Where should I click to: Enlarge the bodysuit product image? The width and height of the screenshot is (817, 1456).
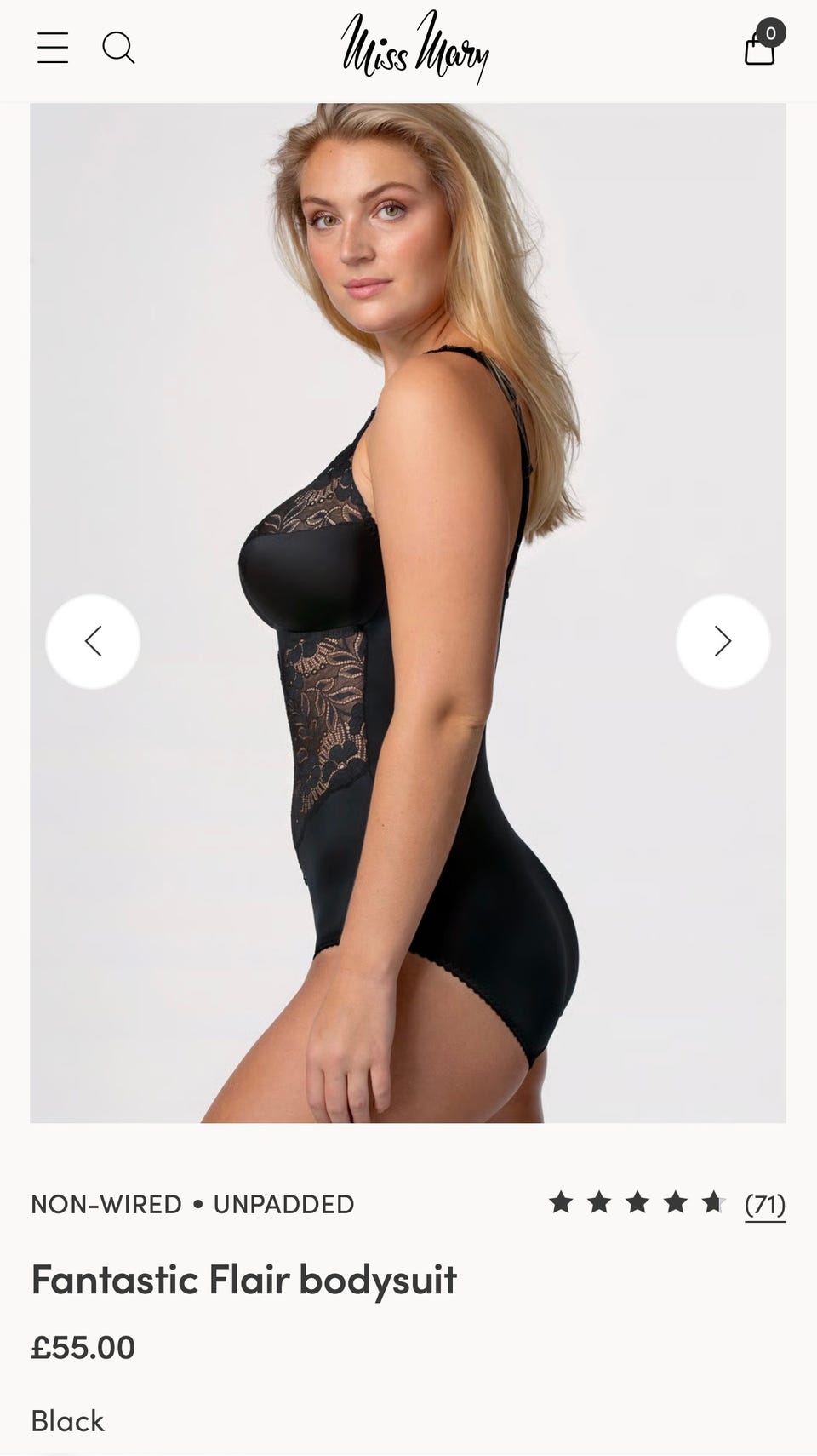pyautogui.click(x=408, y=613)
